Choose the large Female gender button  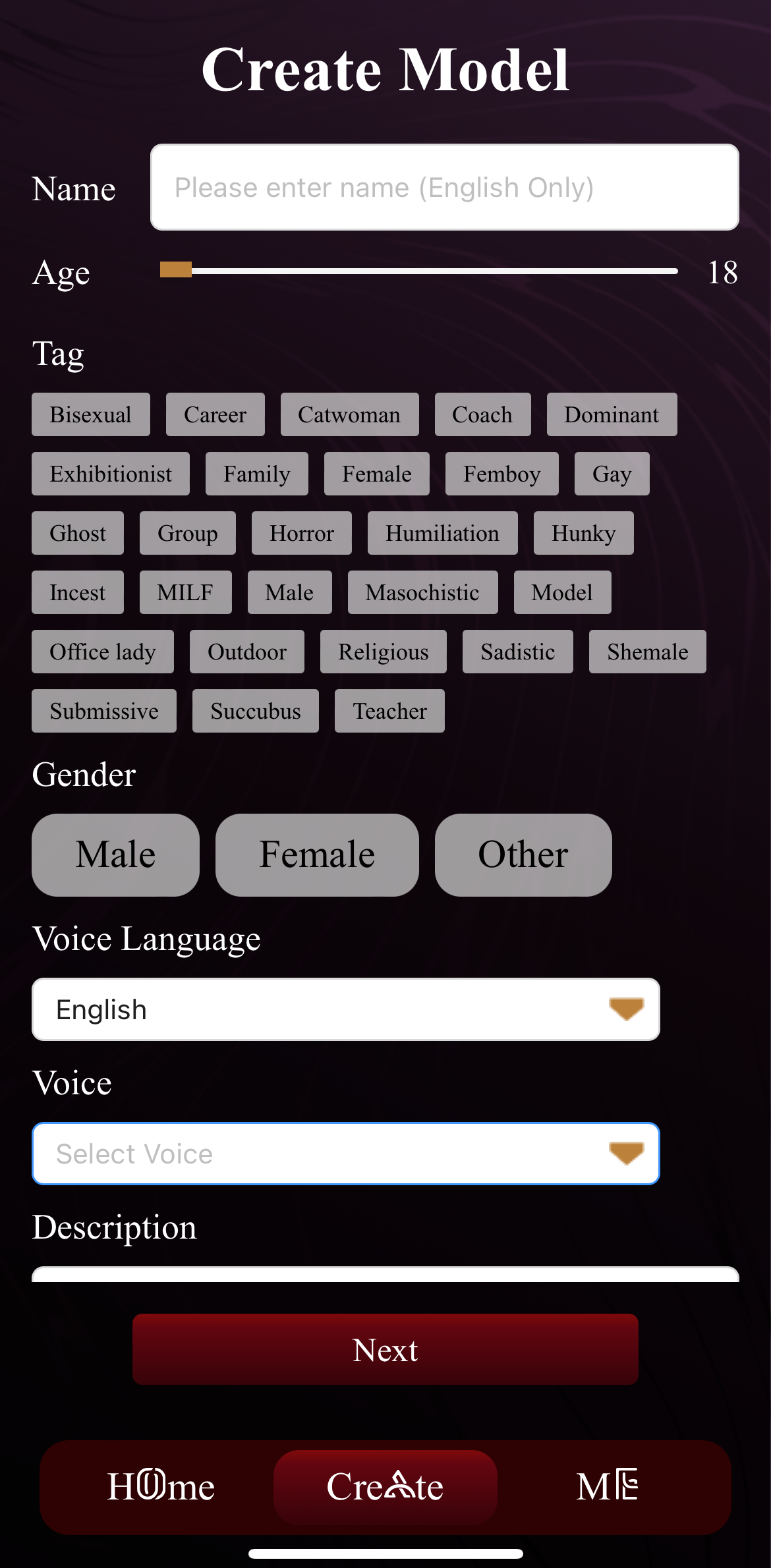point(317,854)
